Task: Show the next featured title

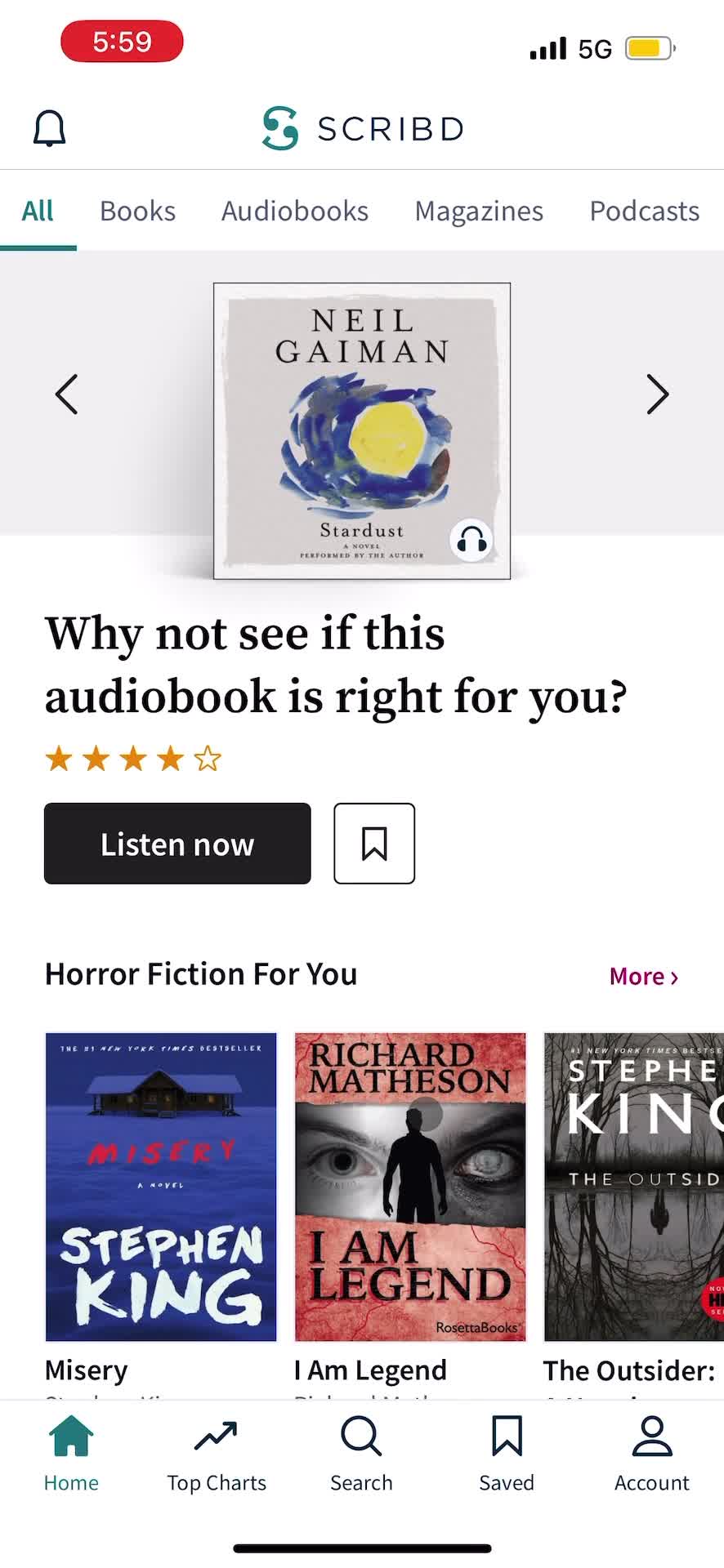Action: pos(657,395)
